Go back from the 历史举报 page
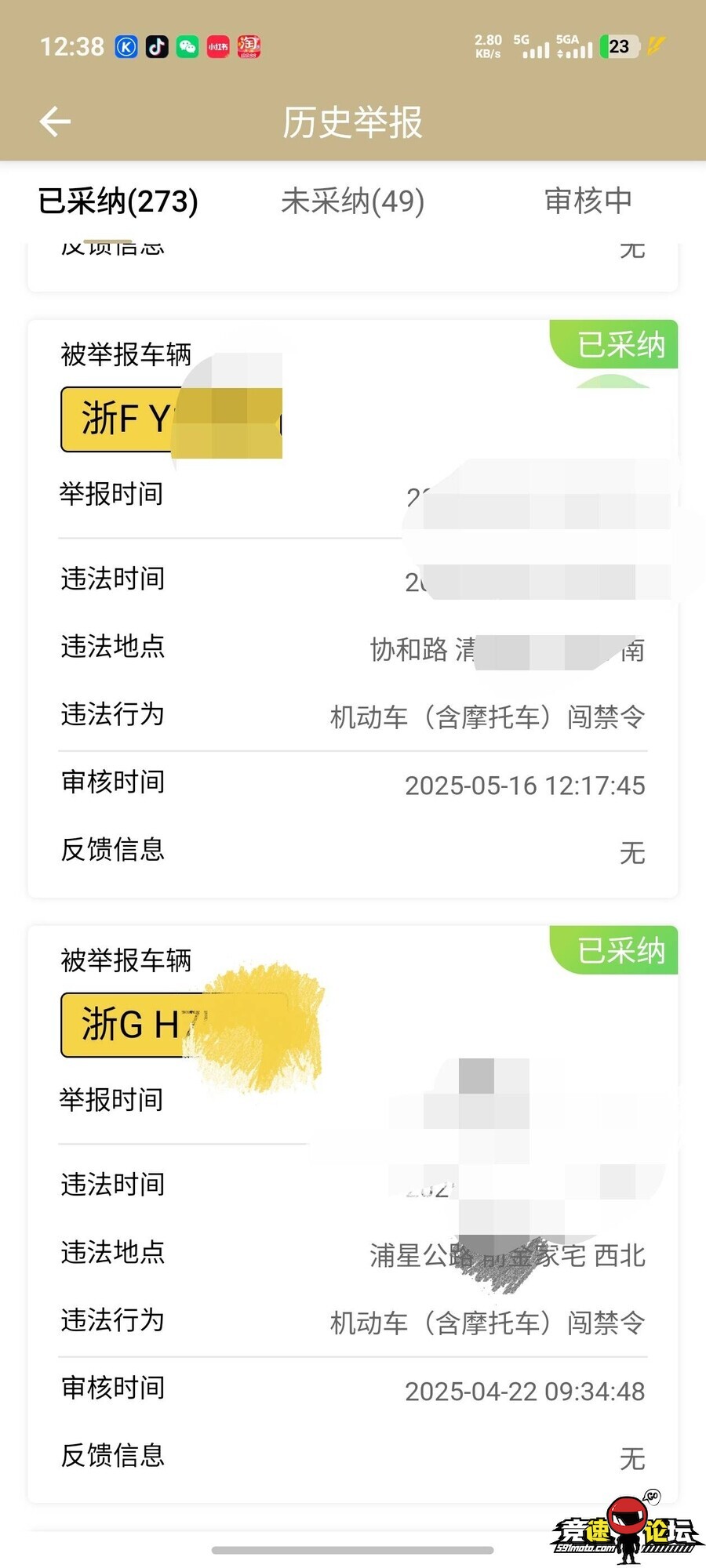The width and height of the screenshot is (706, 1568). 55,122
